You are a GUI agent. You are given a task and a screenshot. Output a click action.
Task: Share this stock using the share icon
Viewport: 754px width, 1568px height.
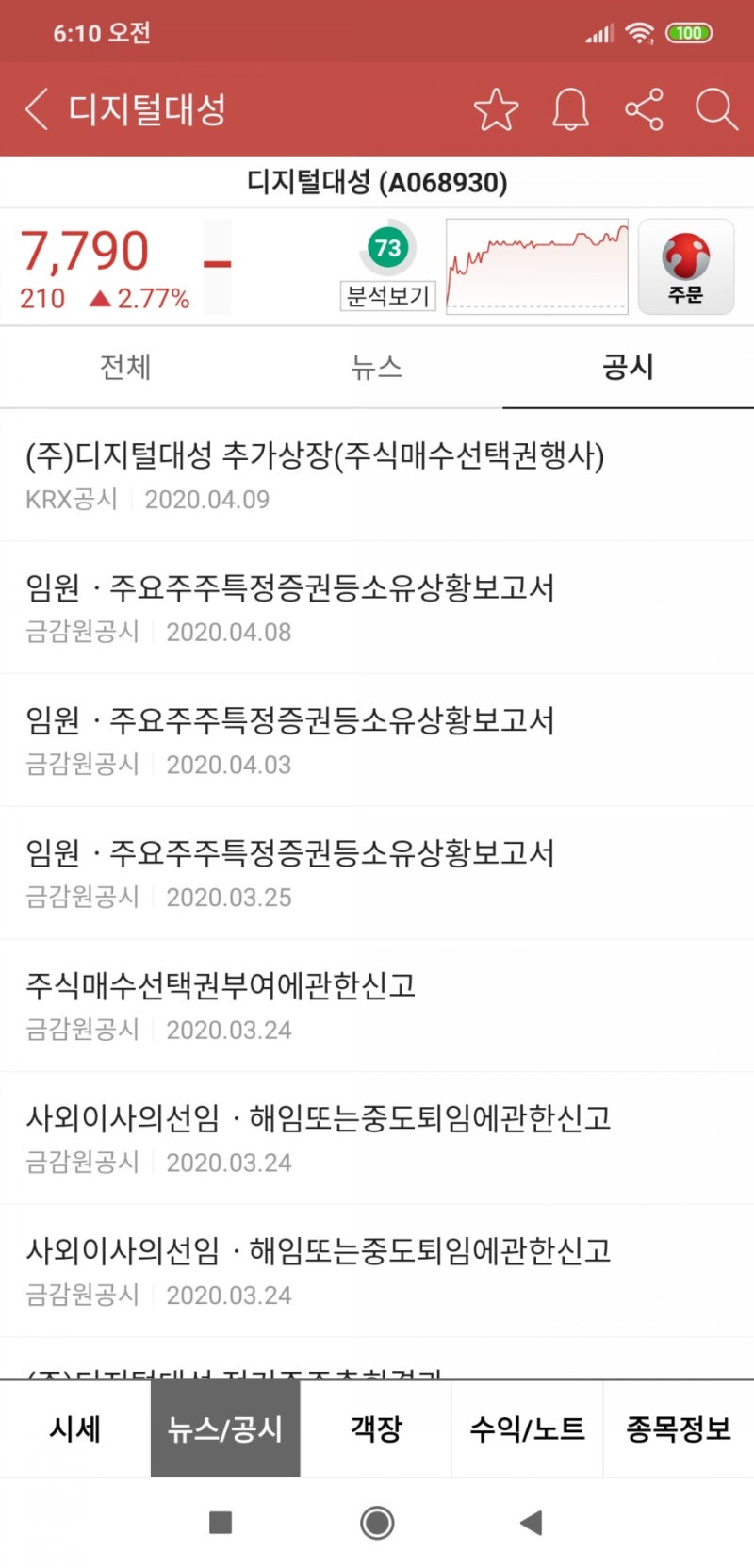pos(644,108)
